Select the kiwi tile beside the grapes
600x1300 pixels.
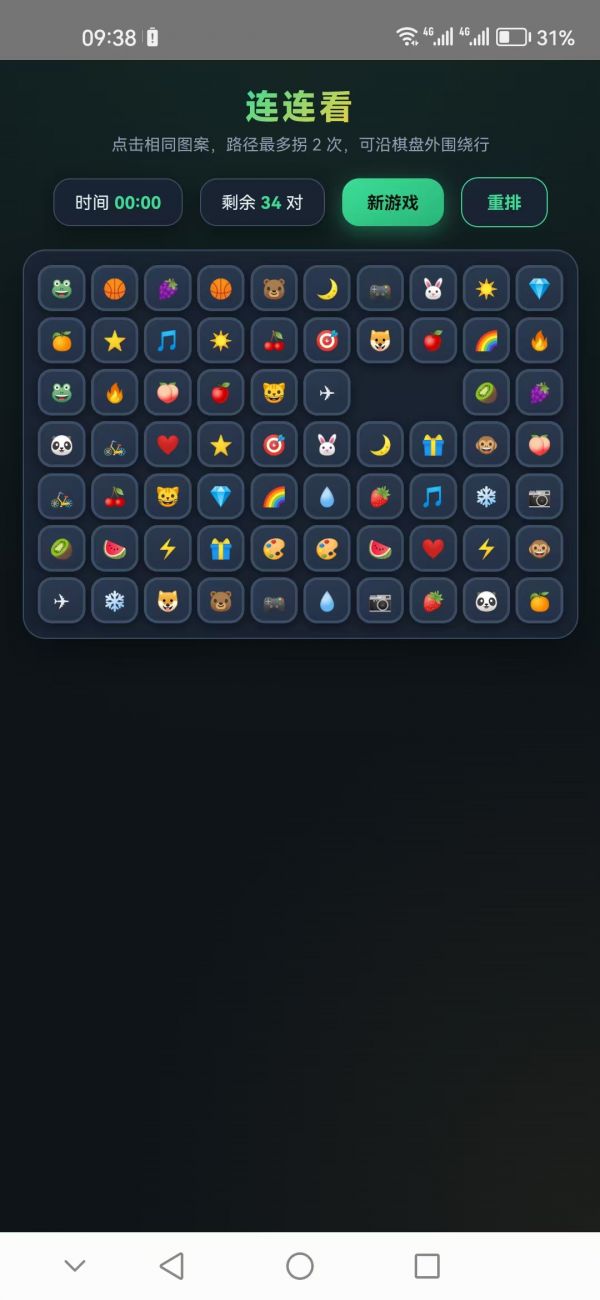coord(486,392)
